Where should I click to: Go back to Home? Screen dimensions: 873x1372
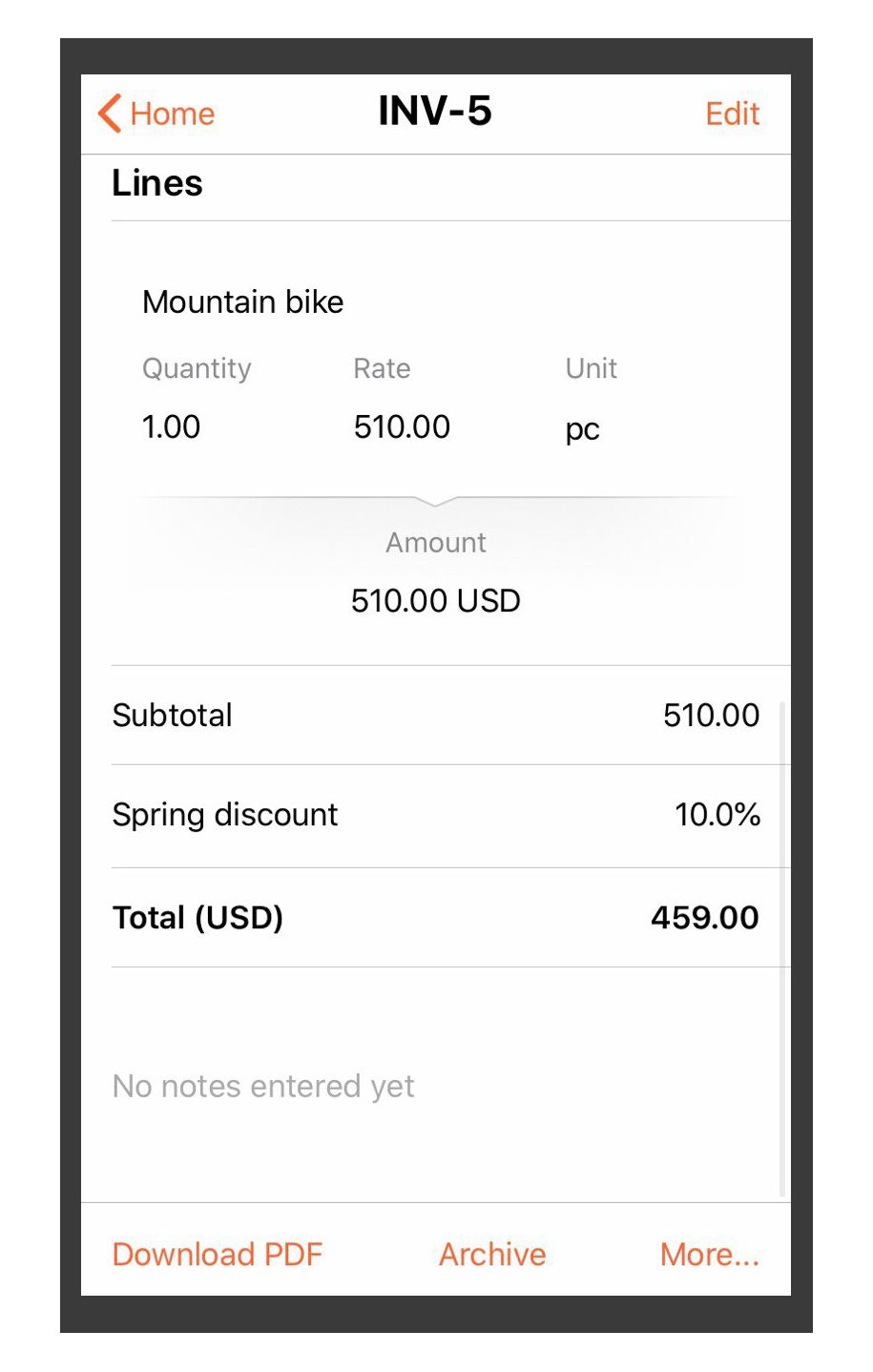click(157, 114)
